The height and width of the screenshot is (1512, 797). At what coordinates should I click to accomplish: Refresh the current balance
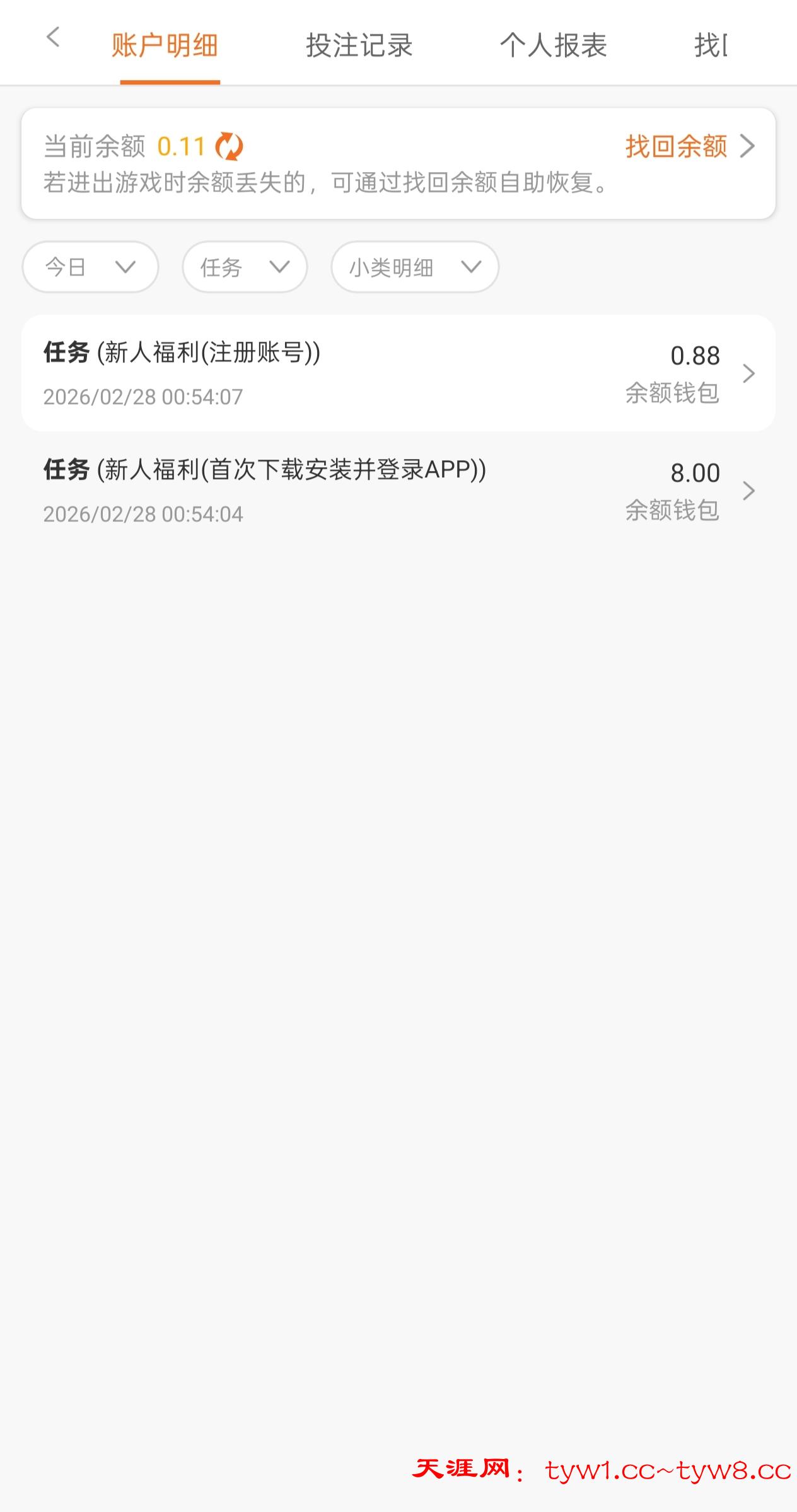229,147
